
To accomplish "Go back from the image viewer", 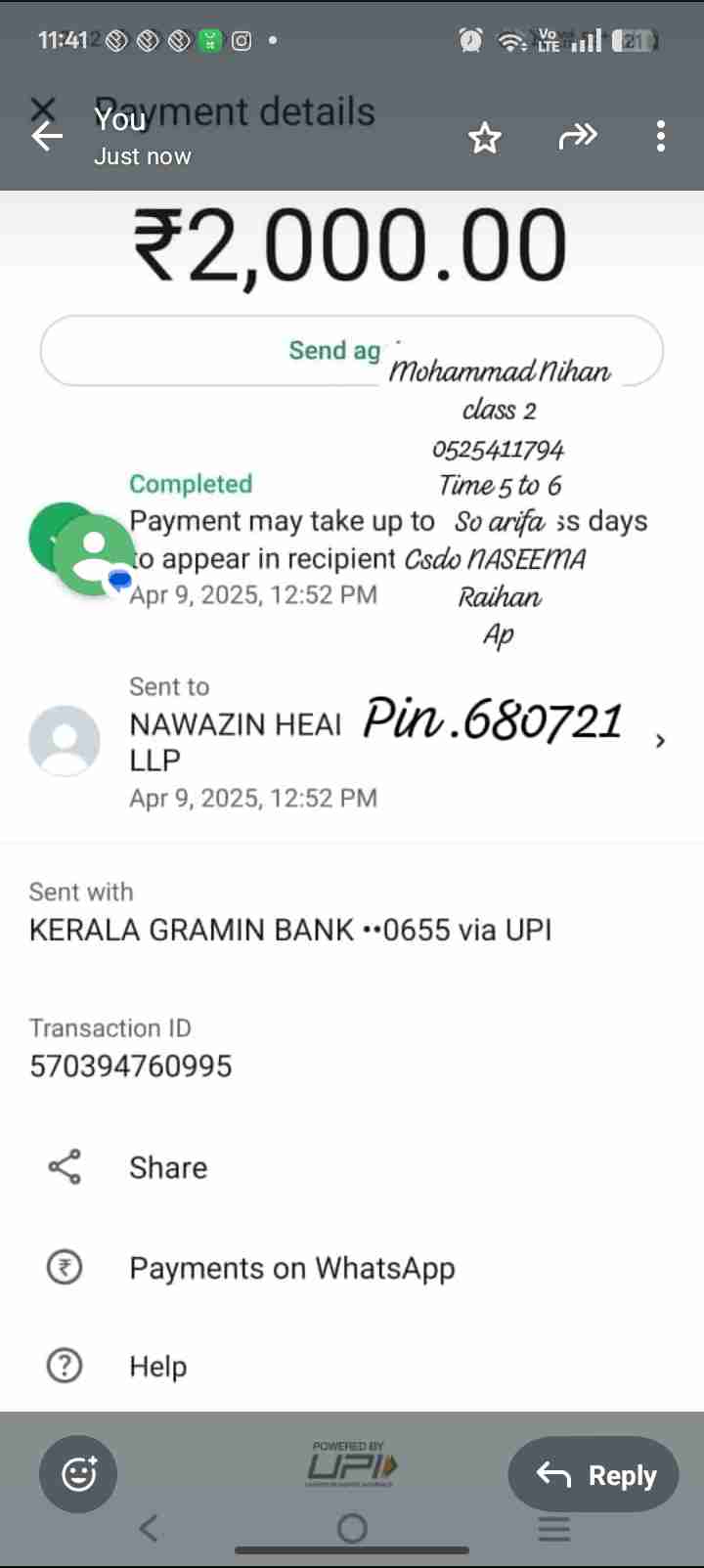I will pos(47,136).
